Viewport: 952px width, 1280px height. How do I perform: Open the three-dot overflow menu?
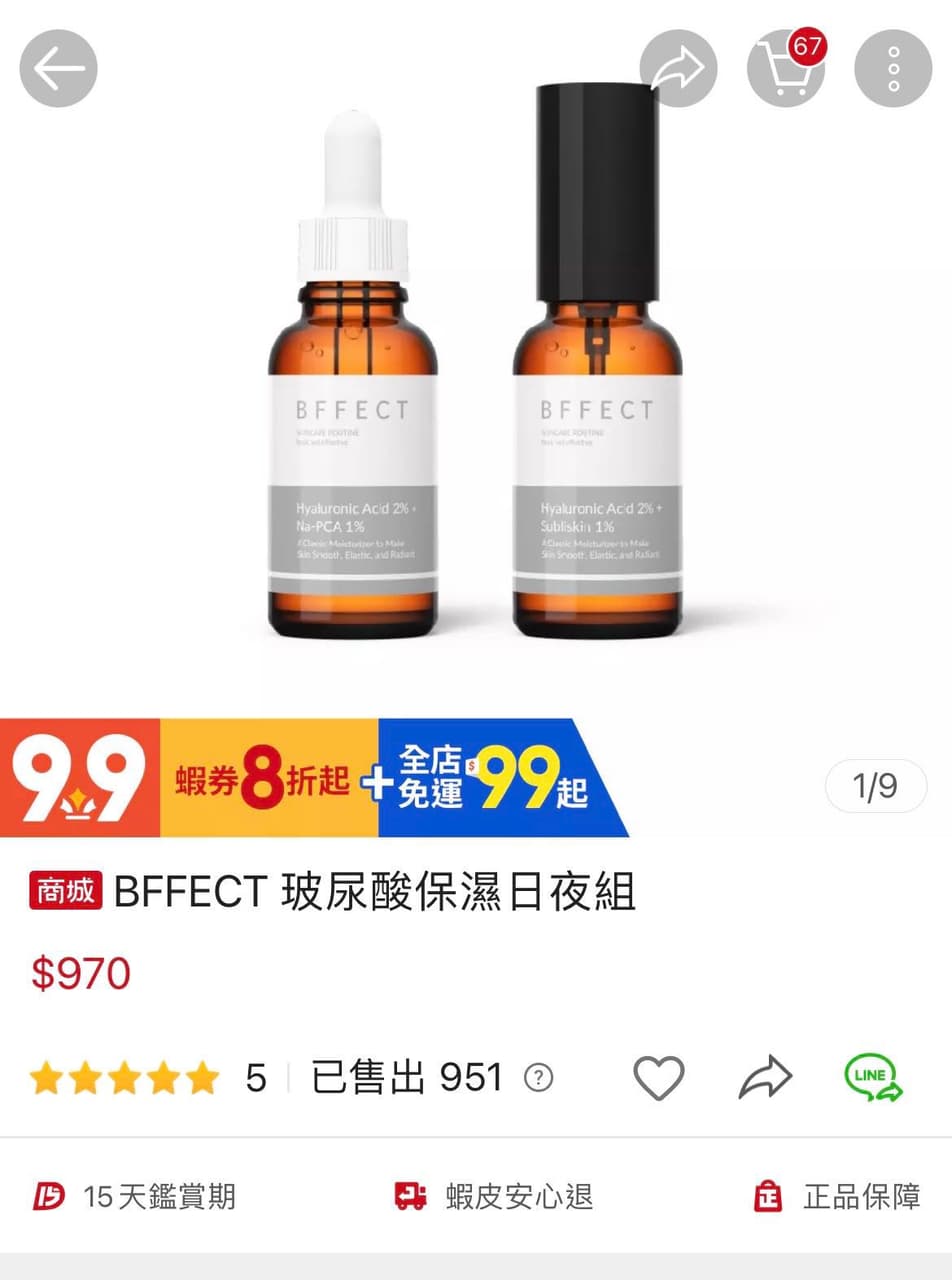coord(893,69)
